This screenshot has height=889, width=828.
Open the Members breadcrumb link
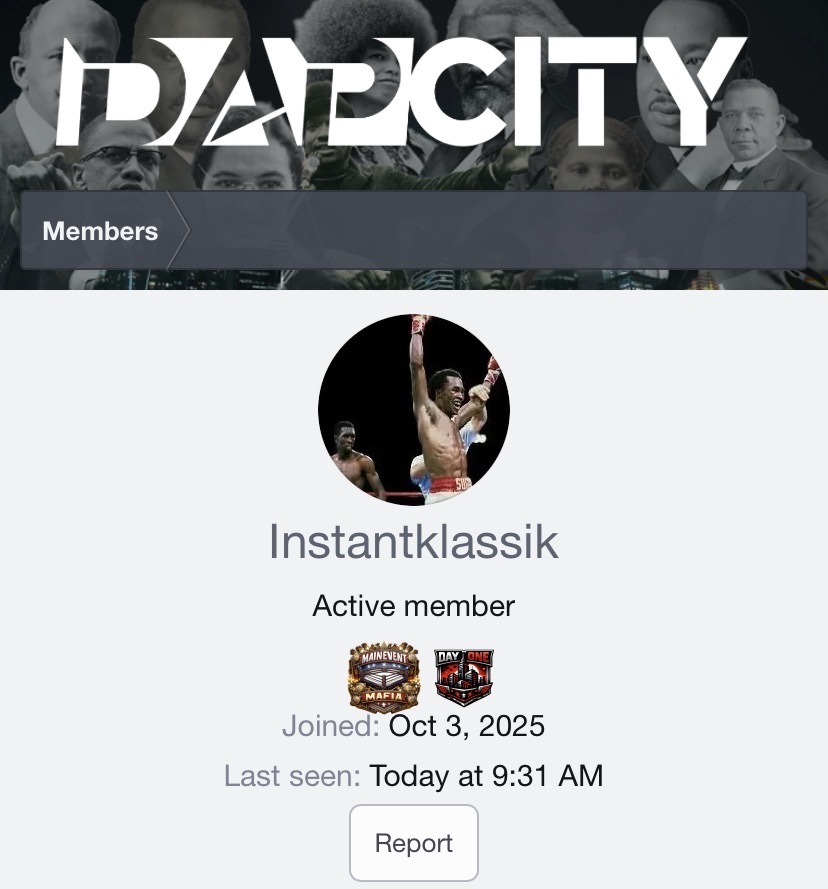(100, 231)
